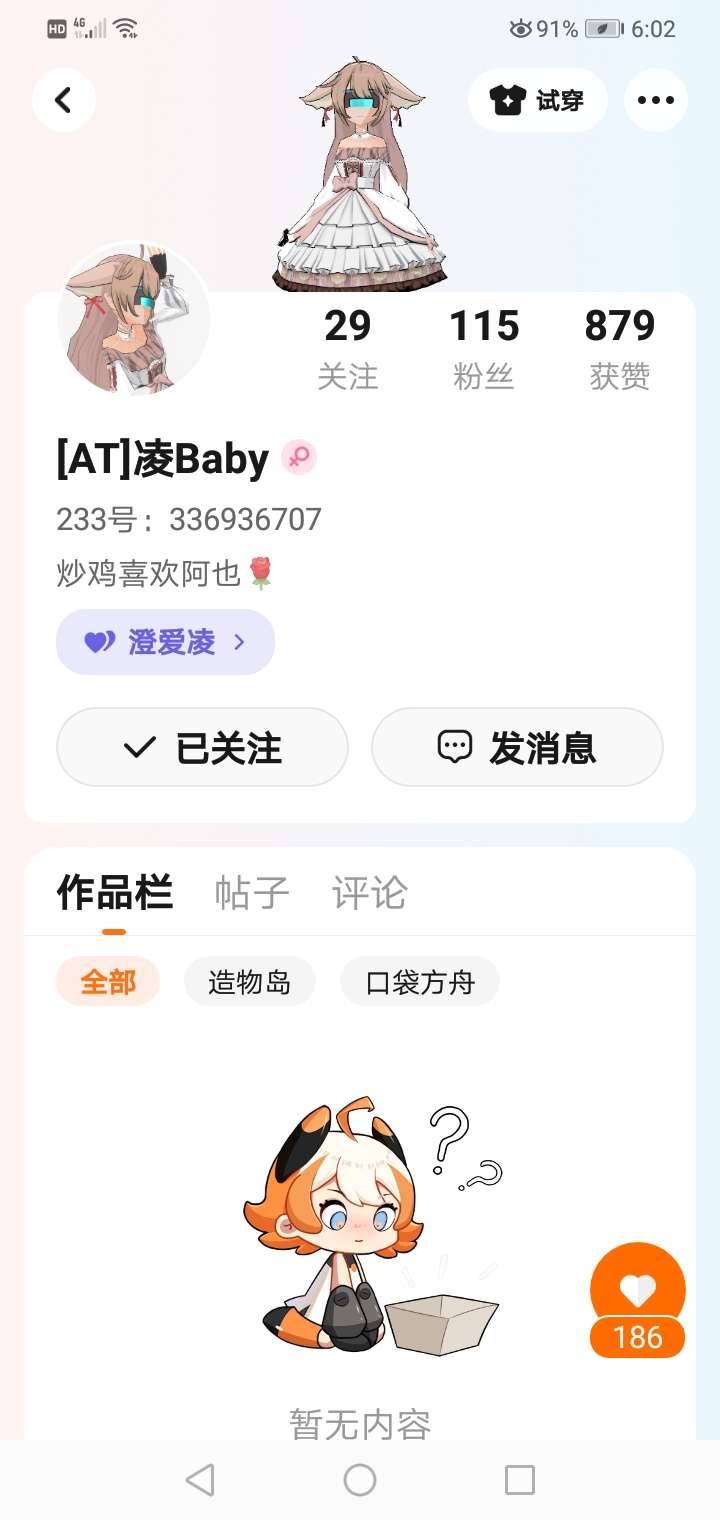Open the three-dot overflow menu
This screenshot has width=720, height=1520.
tap(656, 100)
